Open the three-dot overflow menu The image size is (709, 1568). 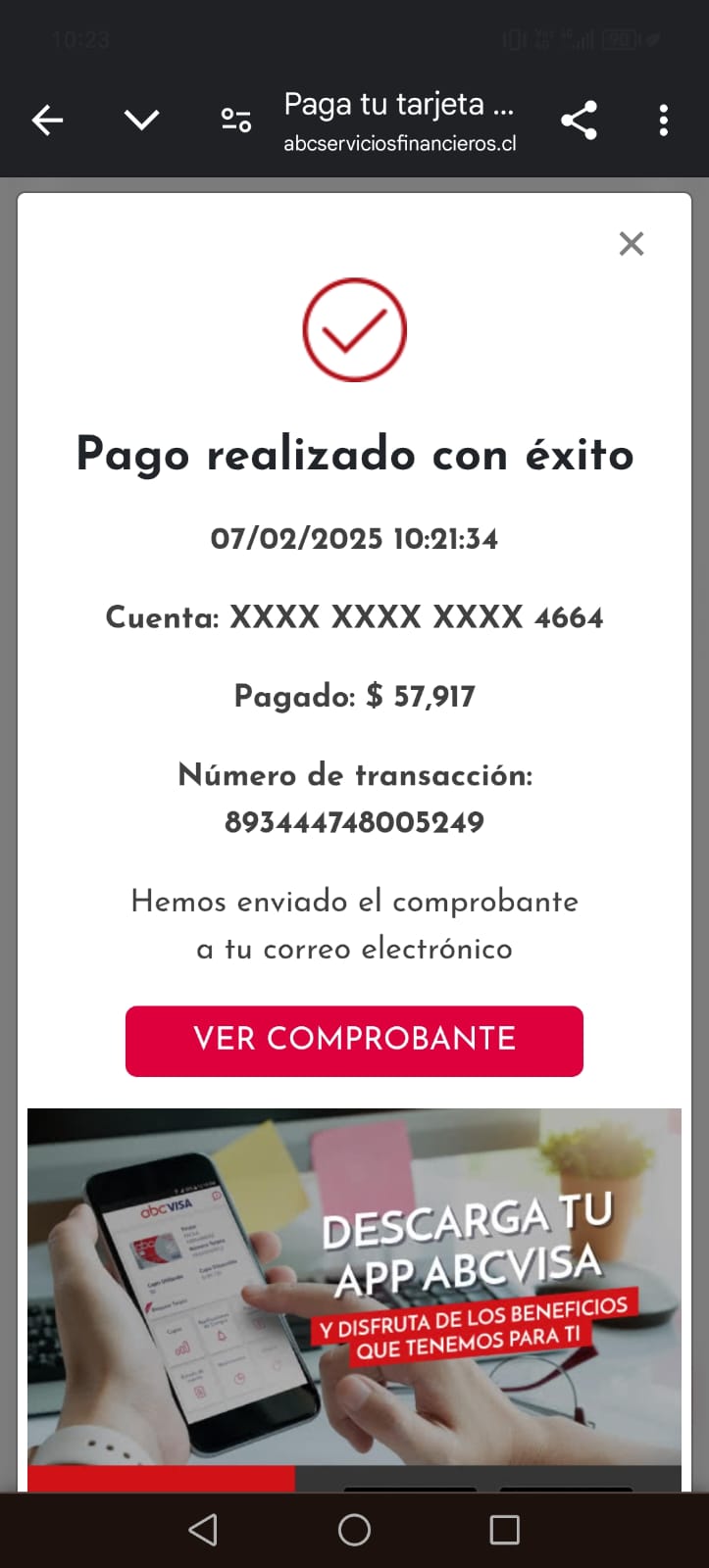pos(664,121)
